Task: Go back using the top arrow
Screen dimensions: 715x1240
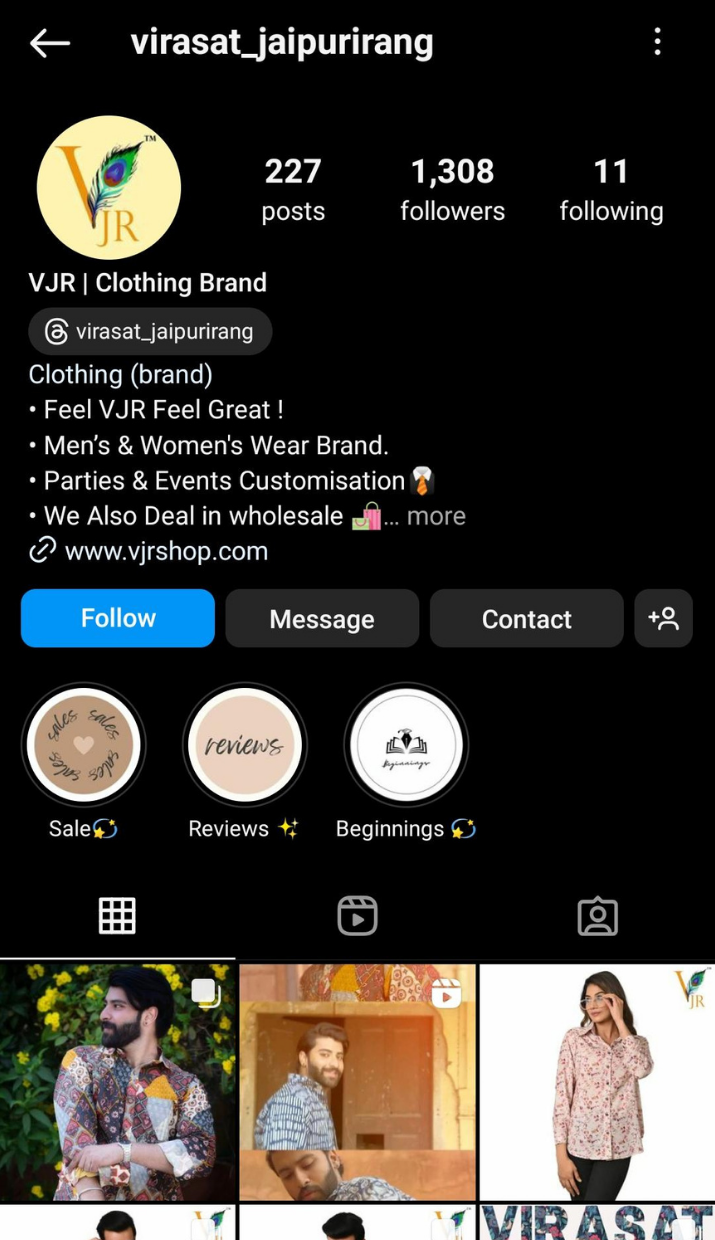Action: [x=49, y=42]
